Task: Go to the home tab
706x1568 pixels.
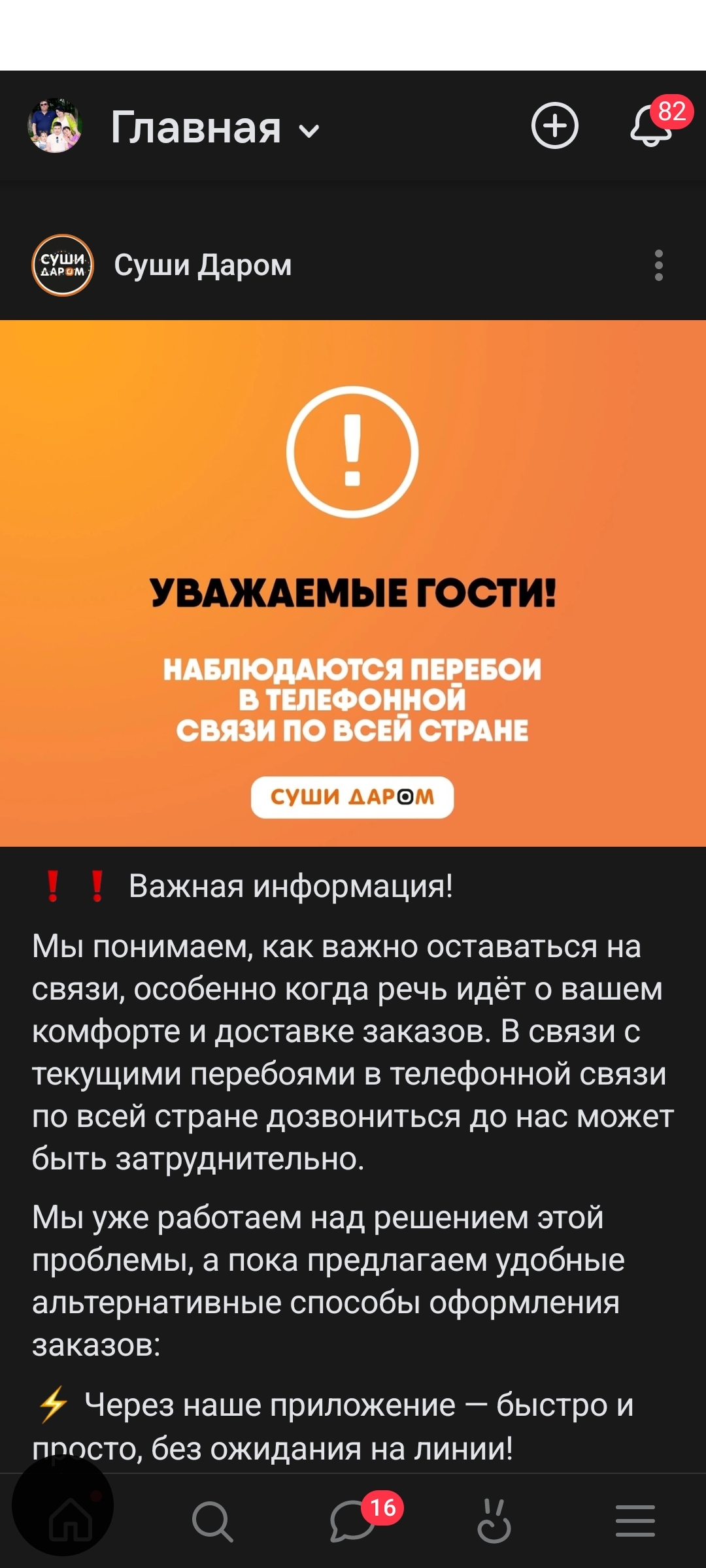Action: [71, 1521]
